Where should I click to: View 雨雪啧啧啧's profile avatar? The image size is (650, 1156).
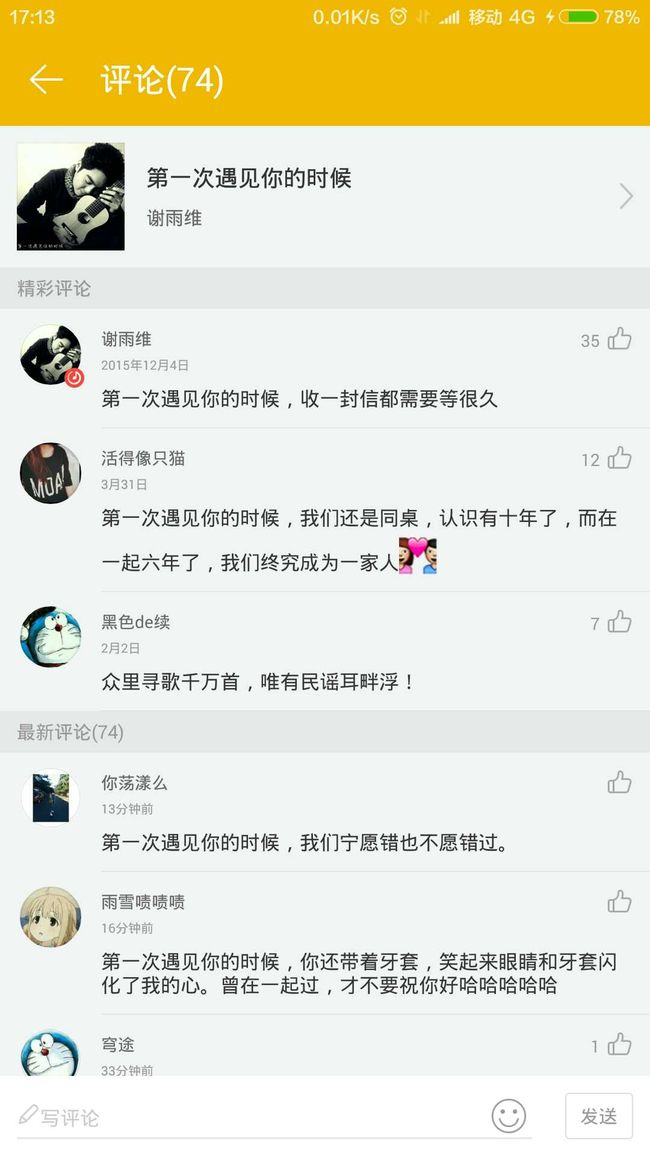pyautogui.click(x=51, y=916)
